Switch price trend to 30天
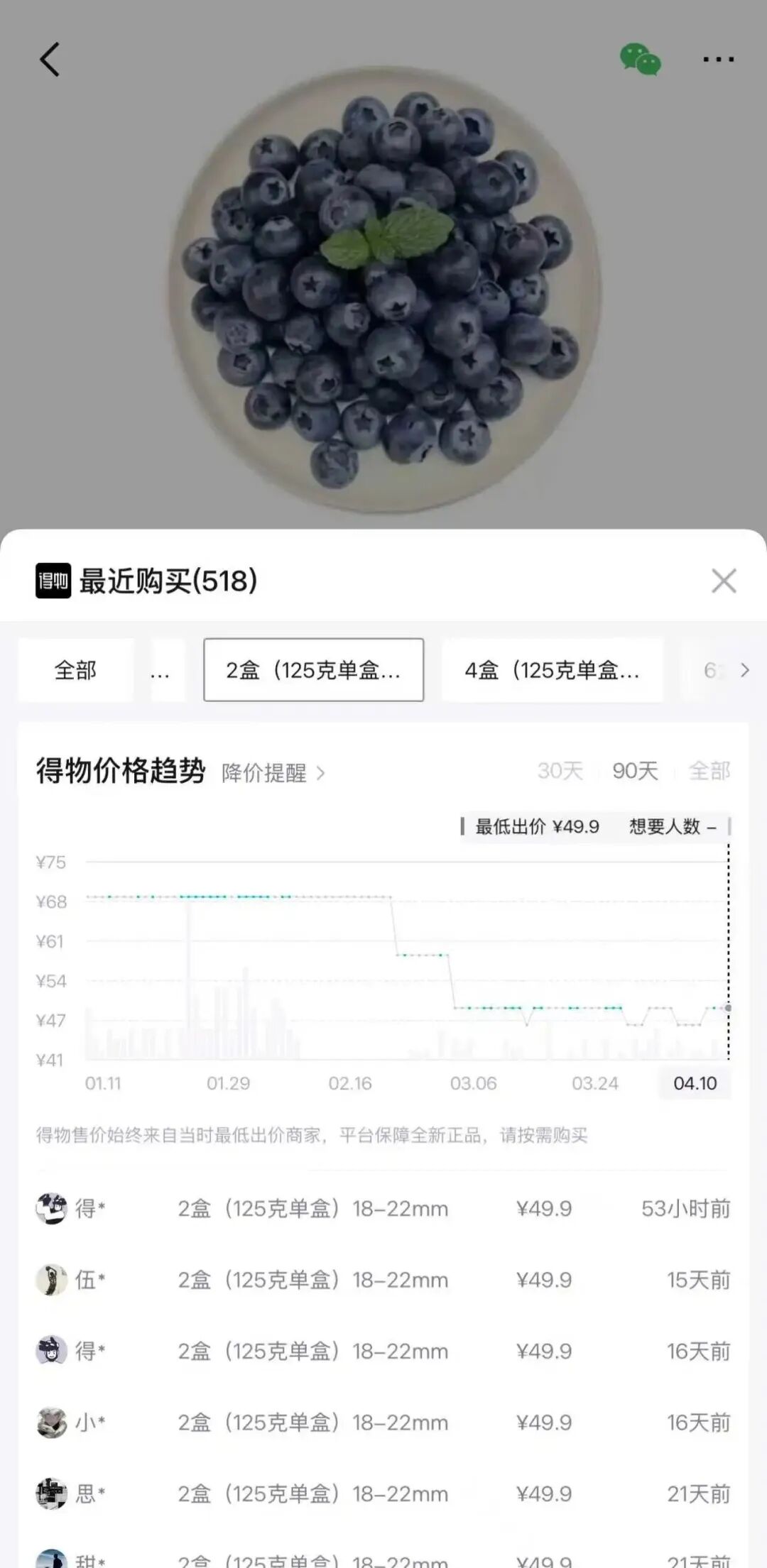The height and width of the screenshot is (1568, 767). [x=560, y=771]
